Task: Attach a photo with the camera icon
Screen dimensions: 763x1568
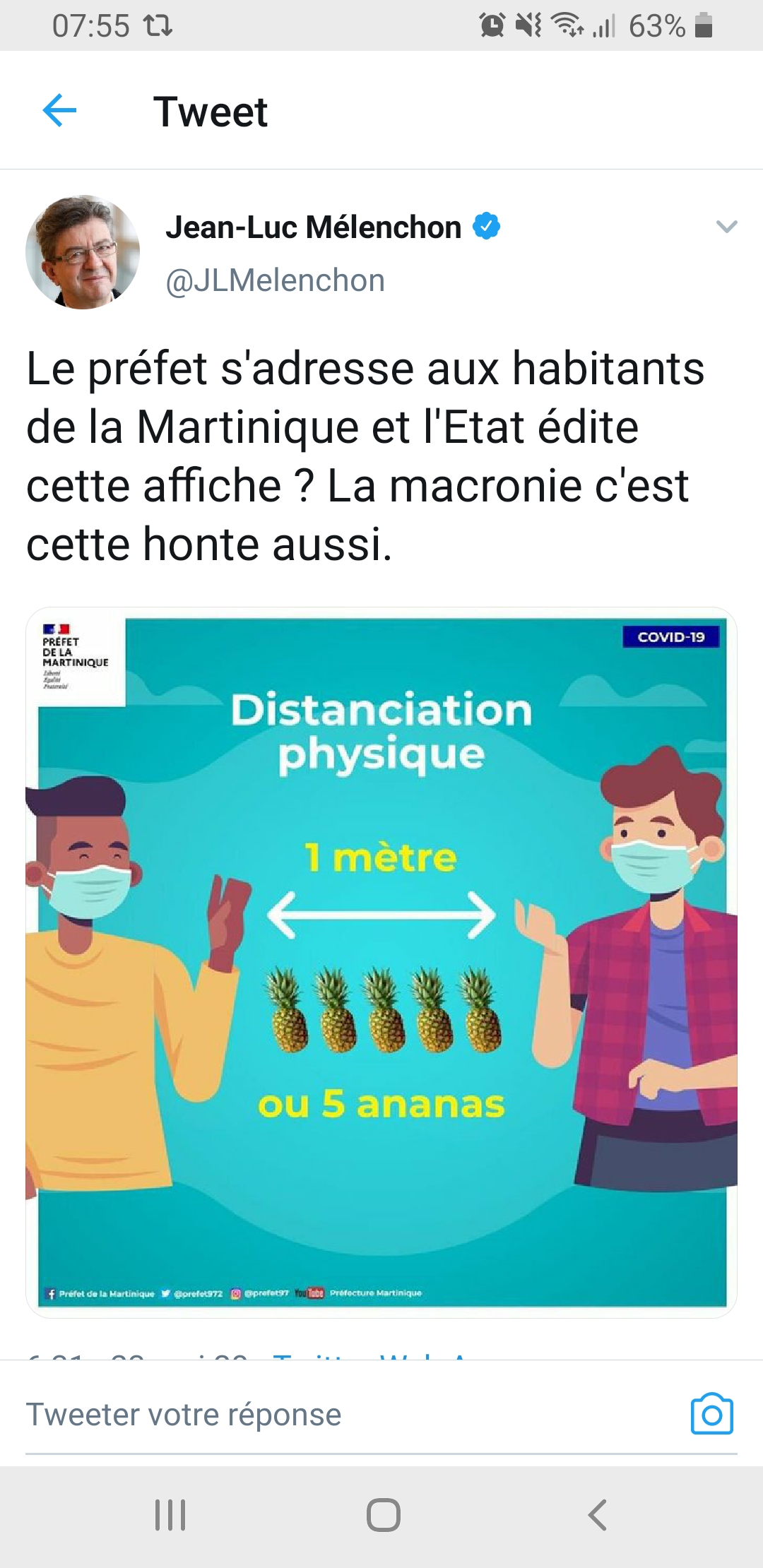Action: point(711,1414)
